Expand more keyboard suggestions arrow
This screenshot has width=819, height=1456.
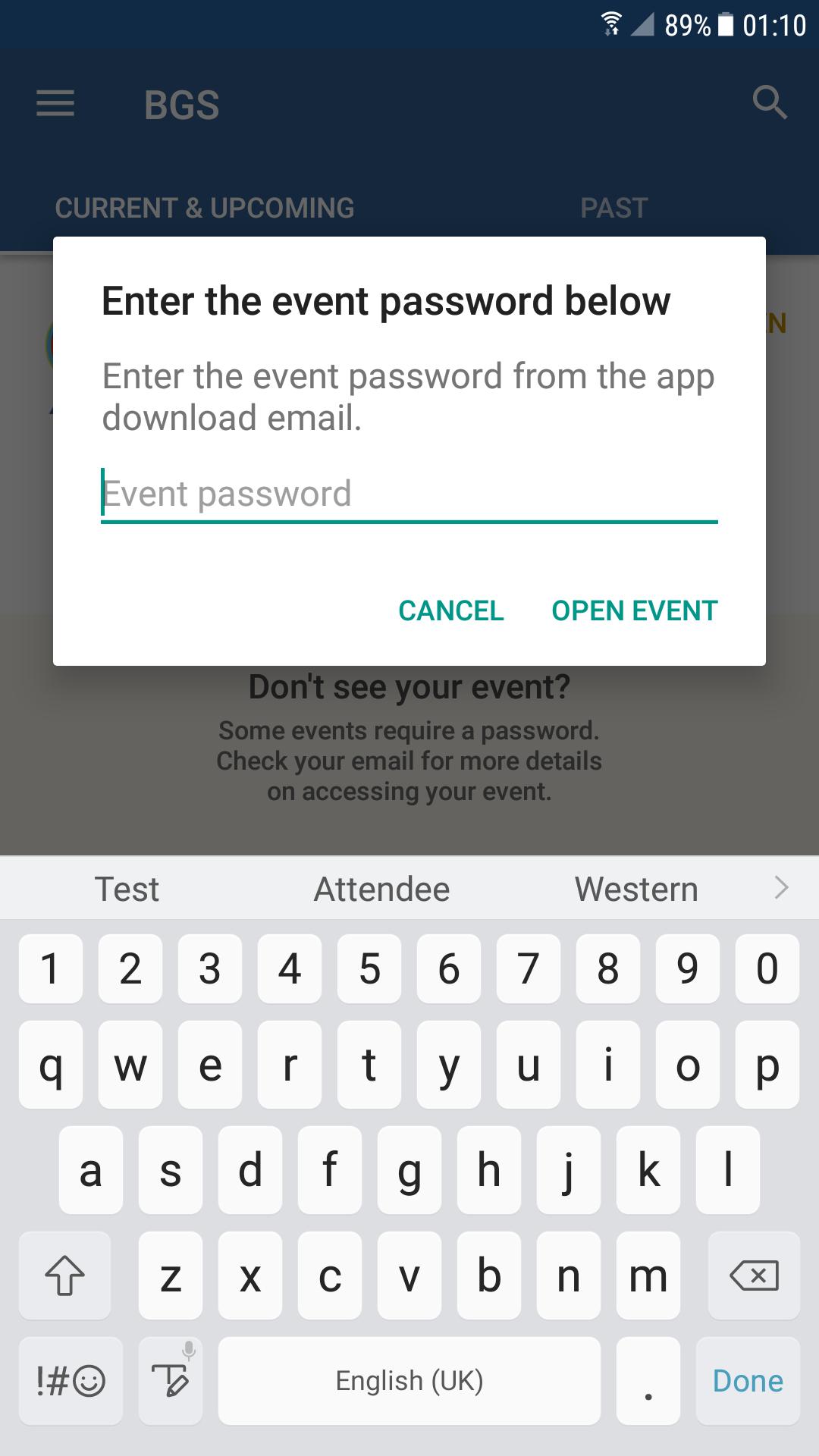click(x=781, y=887)
